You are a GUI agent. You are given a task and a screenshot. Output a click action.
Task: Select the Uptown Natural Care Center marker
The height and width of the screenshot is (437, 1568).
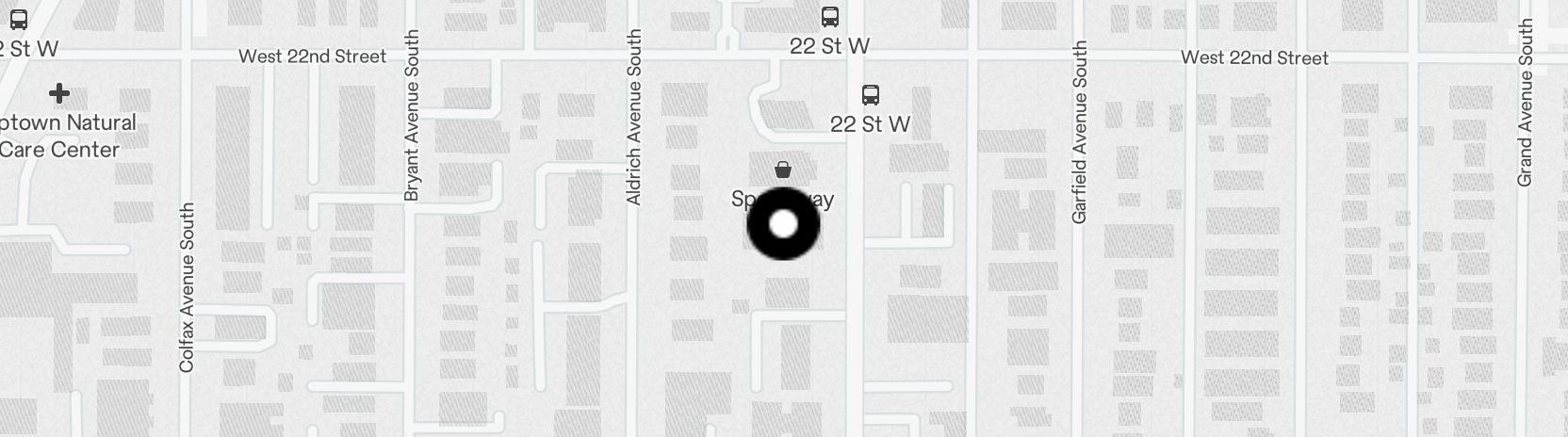(59, 93)
